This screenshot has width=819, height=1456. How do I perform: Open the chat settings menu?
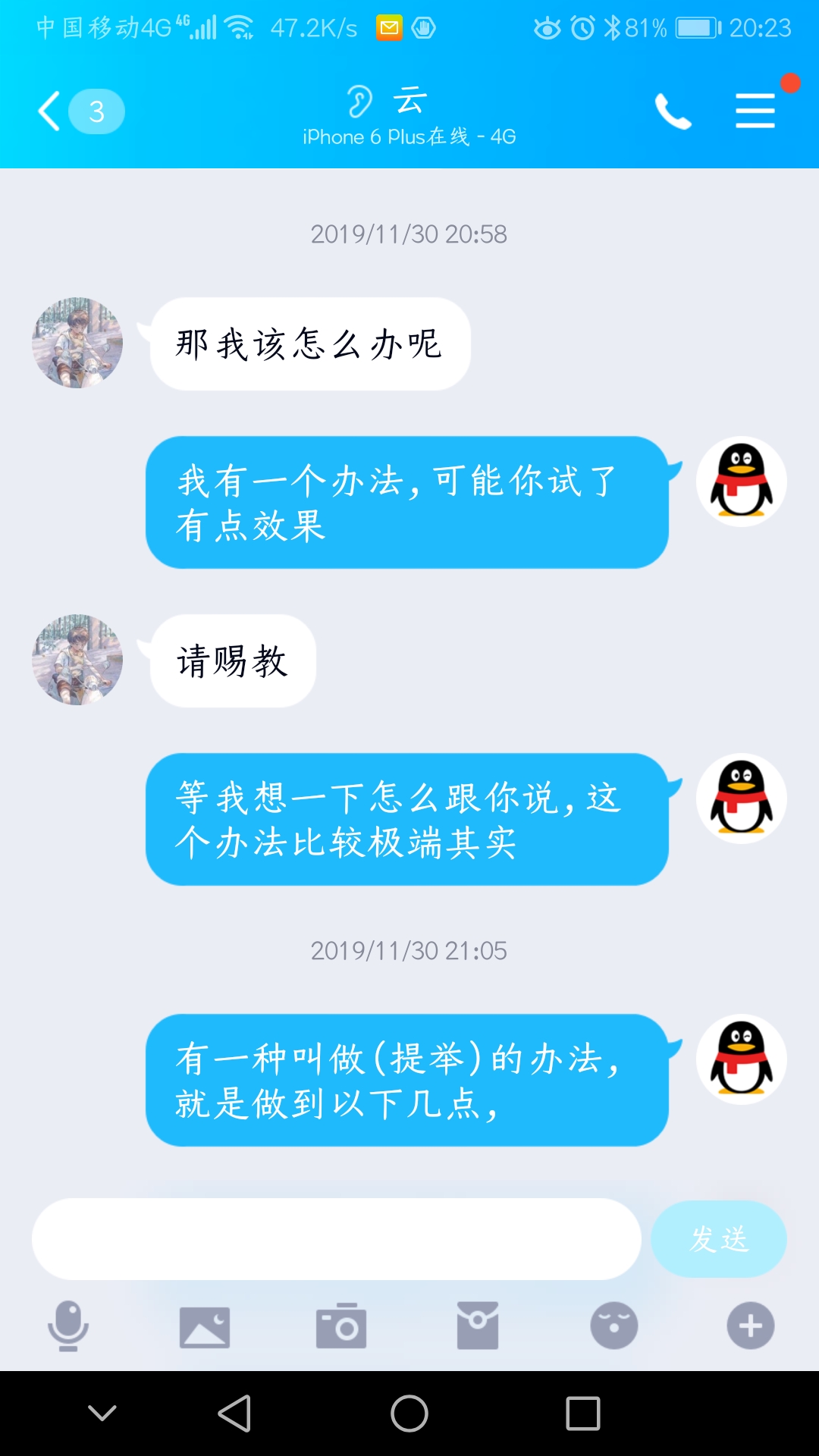coord(755,111)
